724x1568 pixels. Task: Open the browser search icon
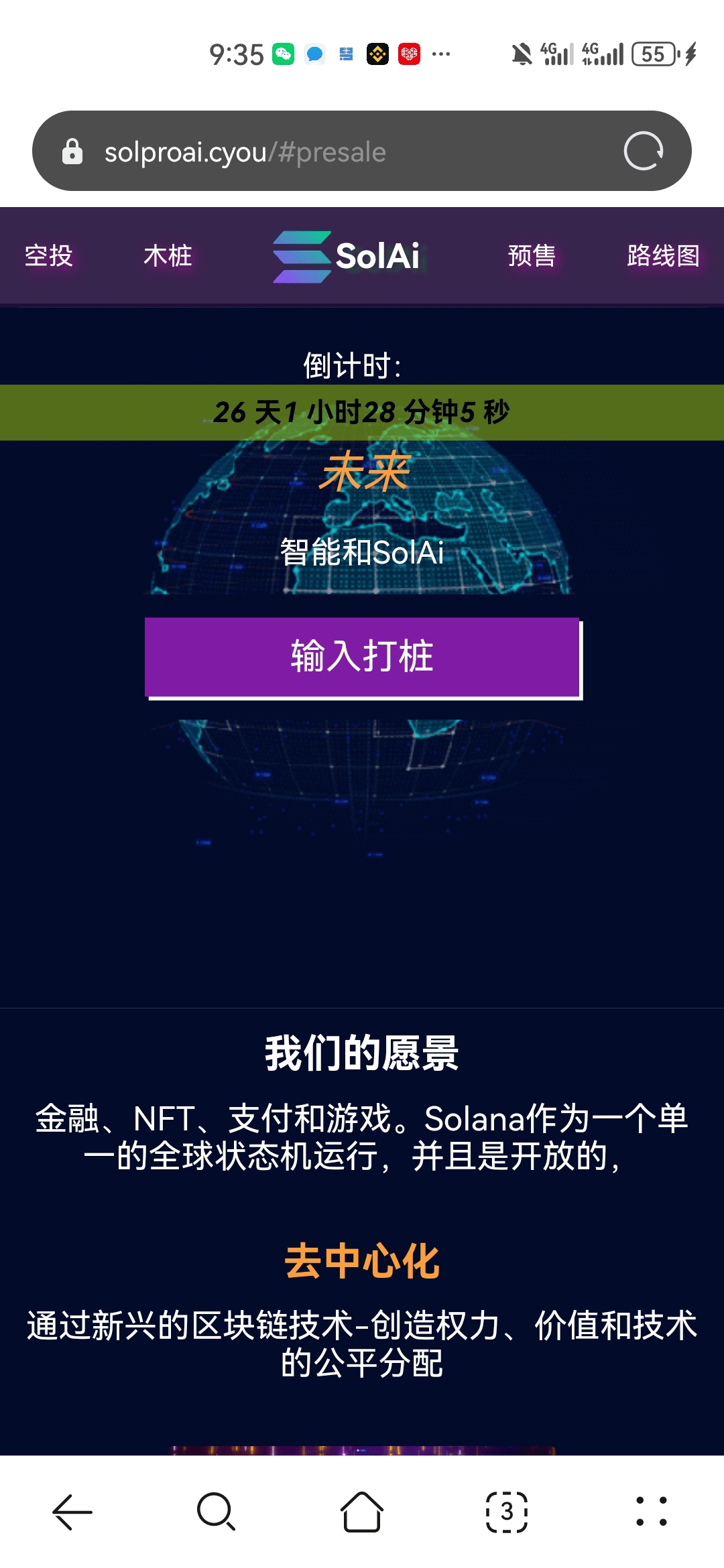coord(217,1512)
